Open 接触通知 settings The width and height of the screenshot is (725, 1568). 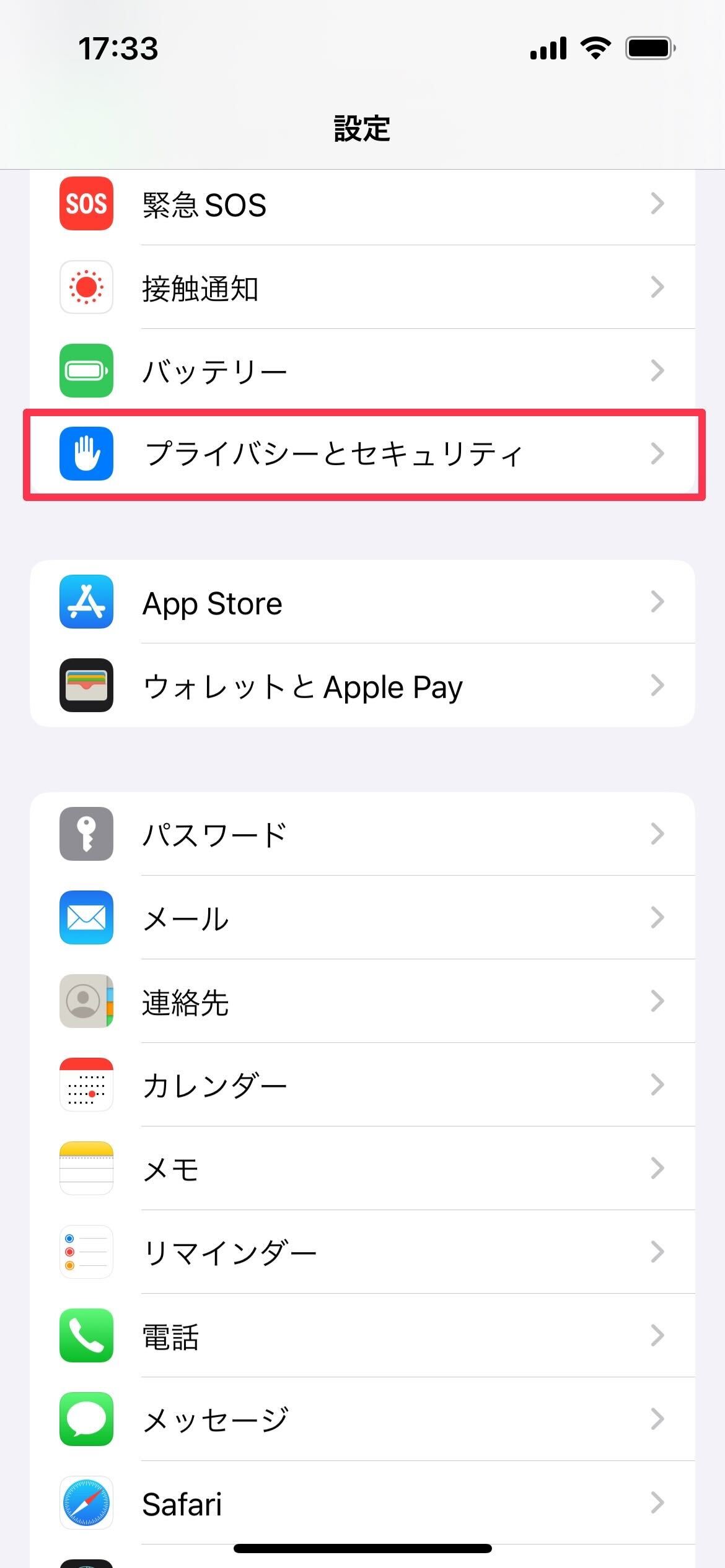tap(362, 287)
